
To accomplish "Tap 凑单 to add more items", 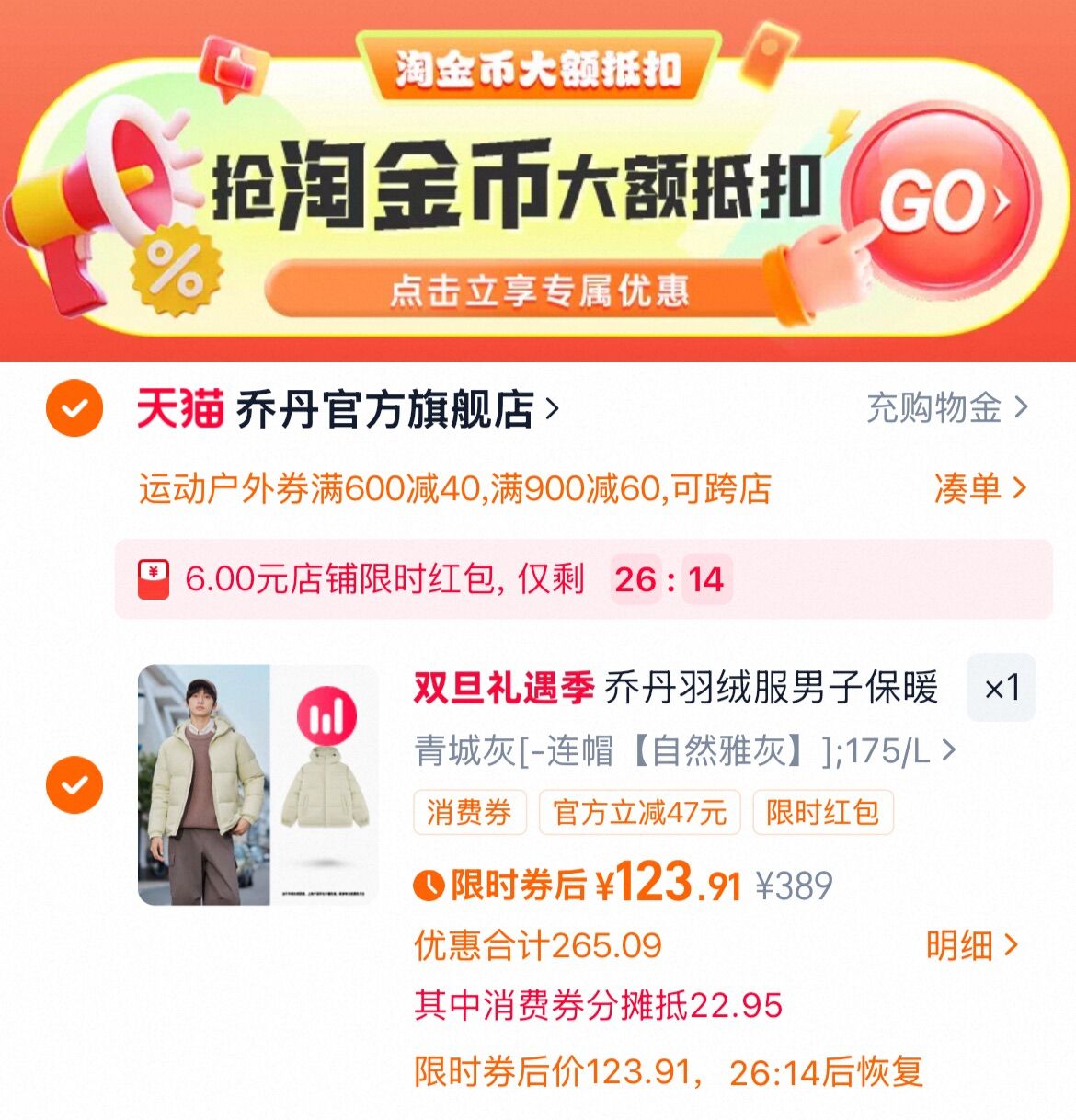I will tap(980, 488).
